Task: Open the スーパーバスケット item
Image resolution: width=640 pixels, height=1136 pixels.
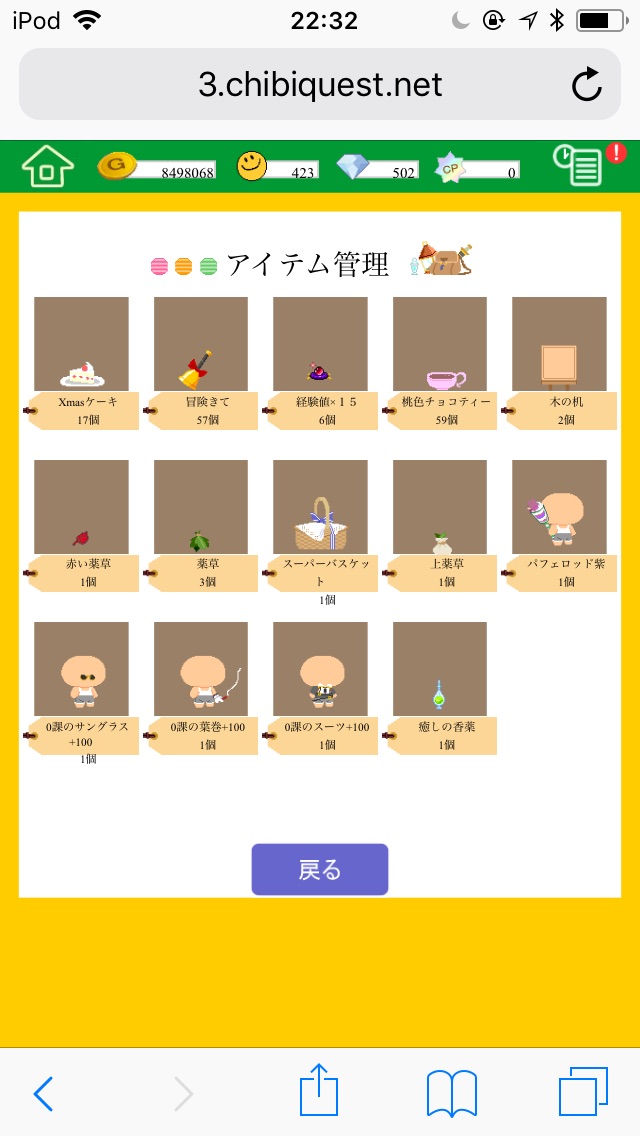Action: [320, 508]
